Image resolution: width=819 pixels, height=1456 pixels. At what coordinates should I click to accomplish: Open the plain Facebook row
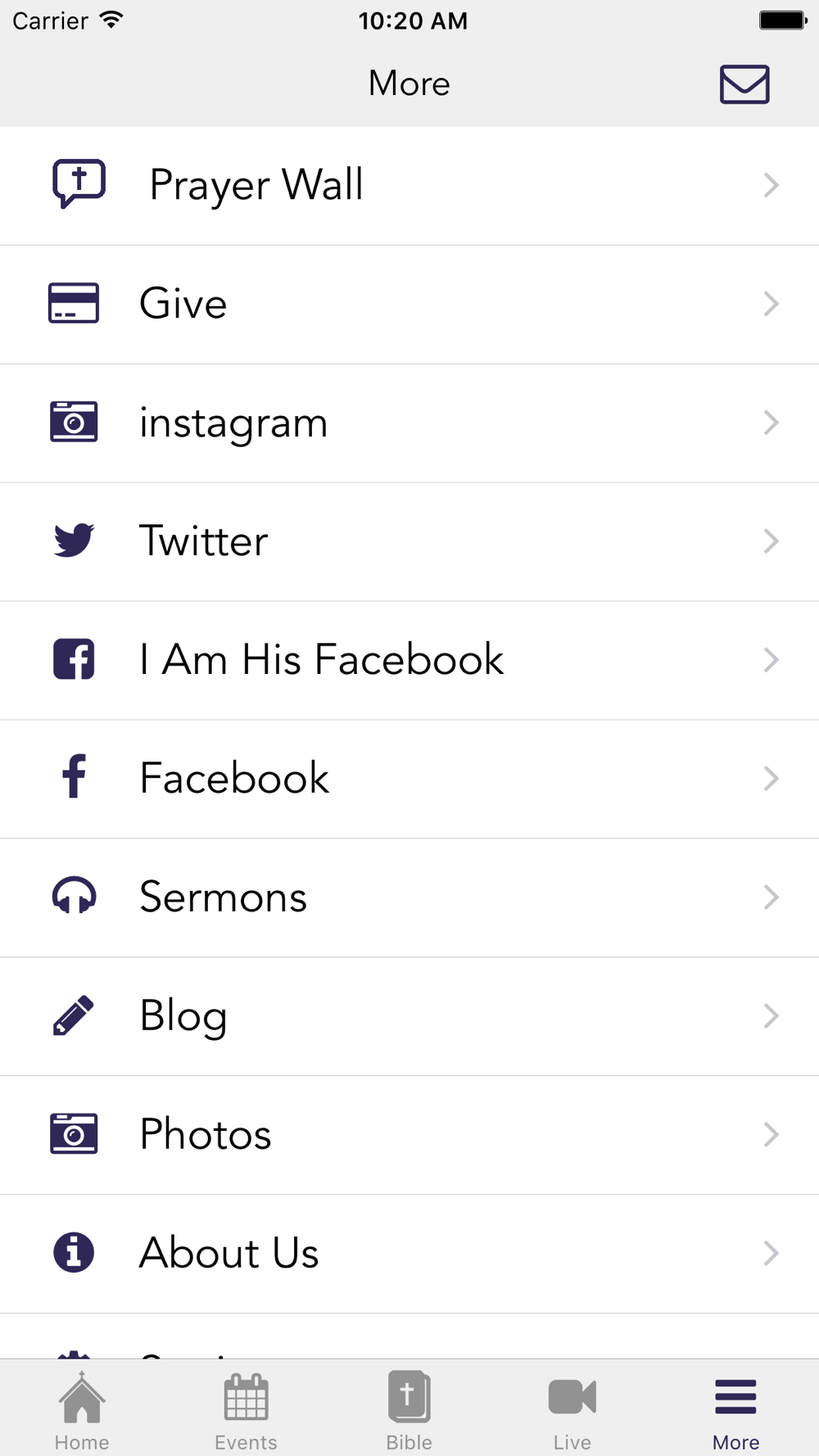409,779
